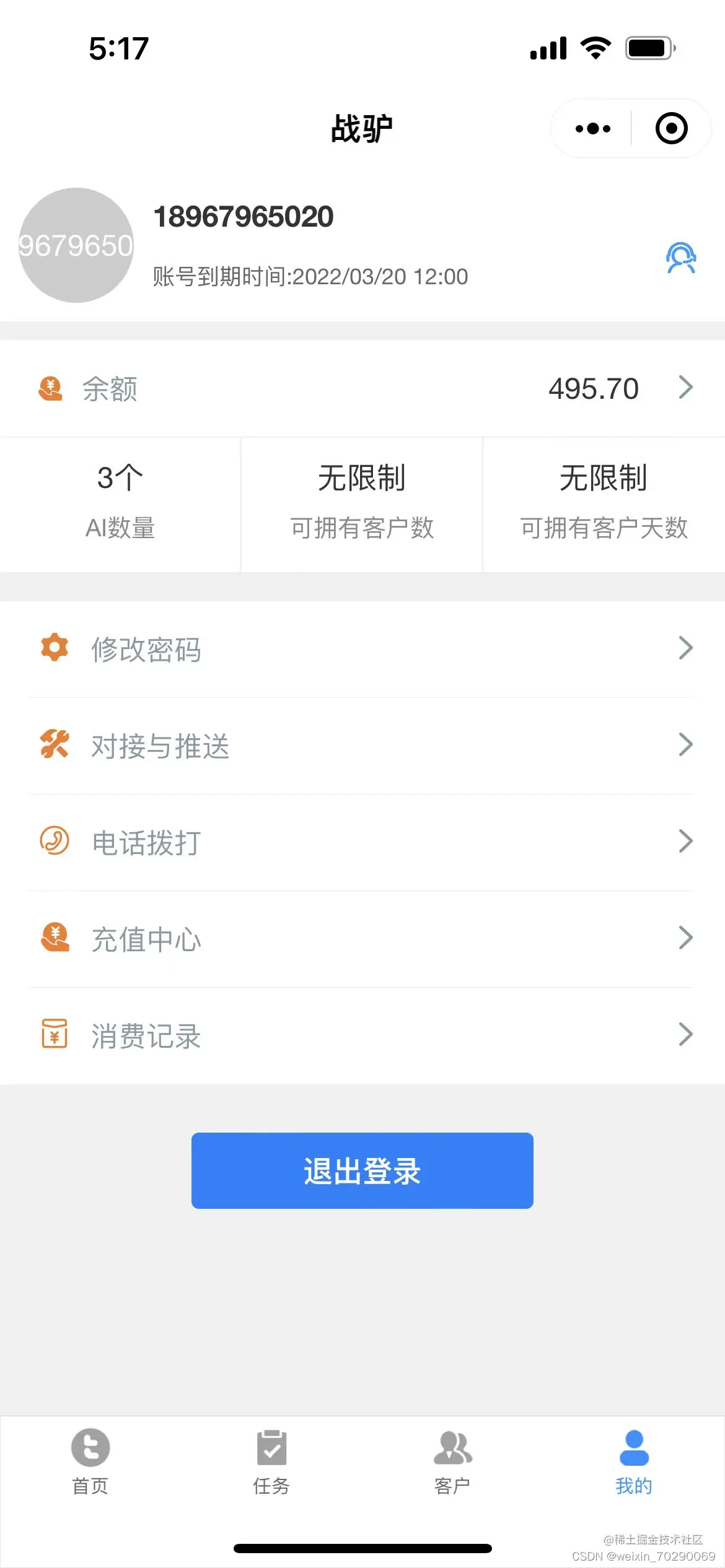Open the 电话拨打 option
This screenshot has height=1568, width=725.
(x=362, y=842)
